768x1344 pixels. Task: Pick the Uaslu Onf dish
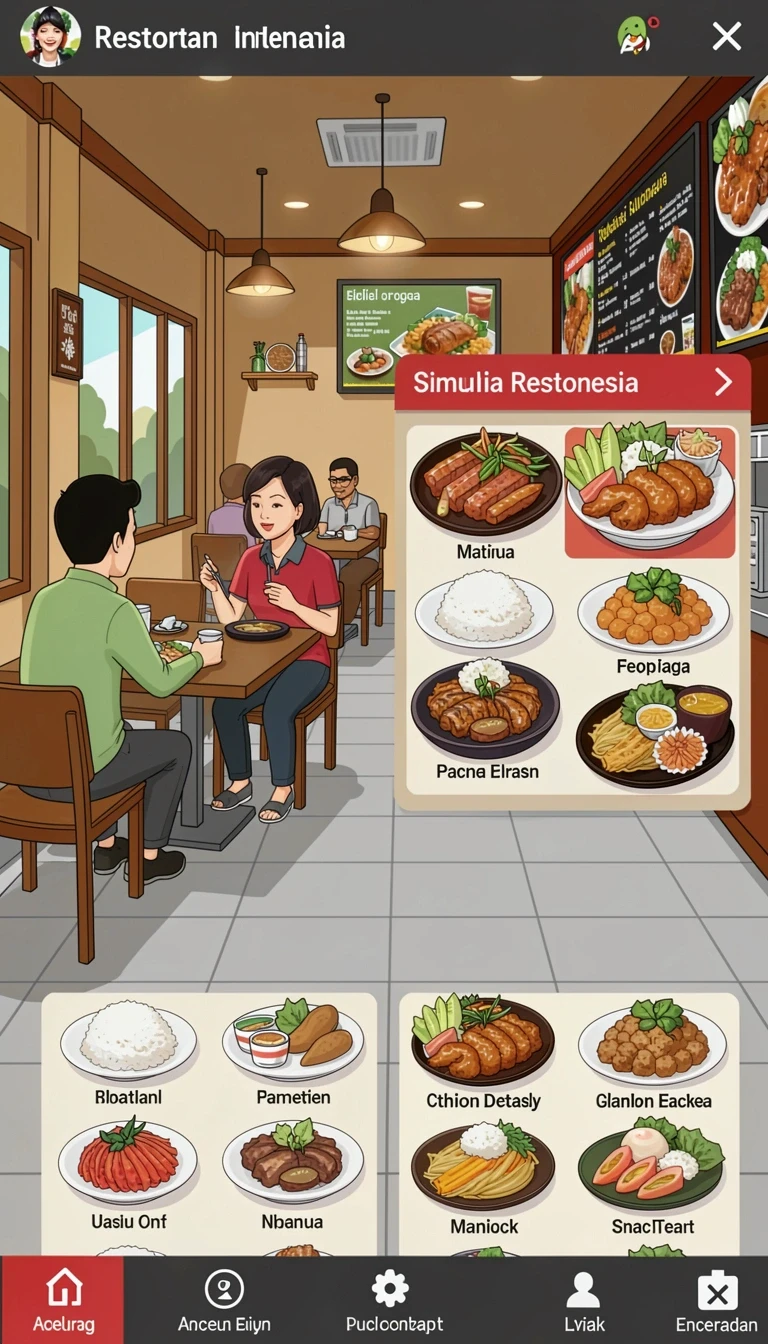tap(128, 1174)
